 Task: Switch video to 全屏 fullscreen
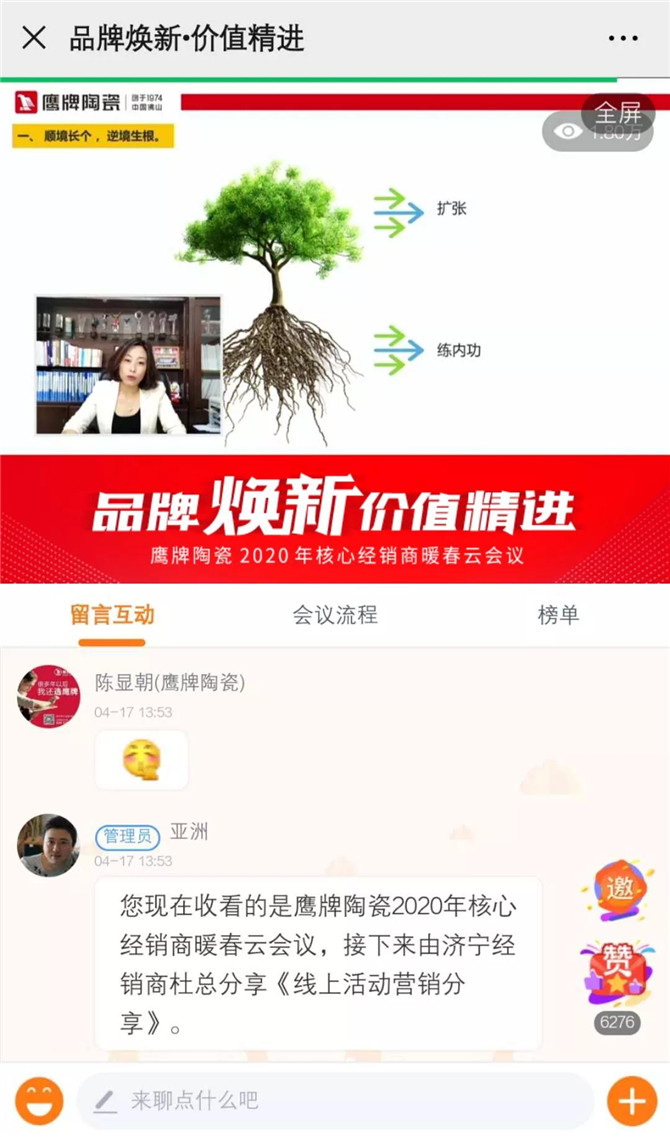pyautogui.click(x=618, y=113)
